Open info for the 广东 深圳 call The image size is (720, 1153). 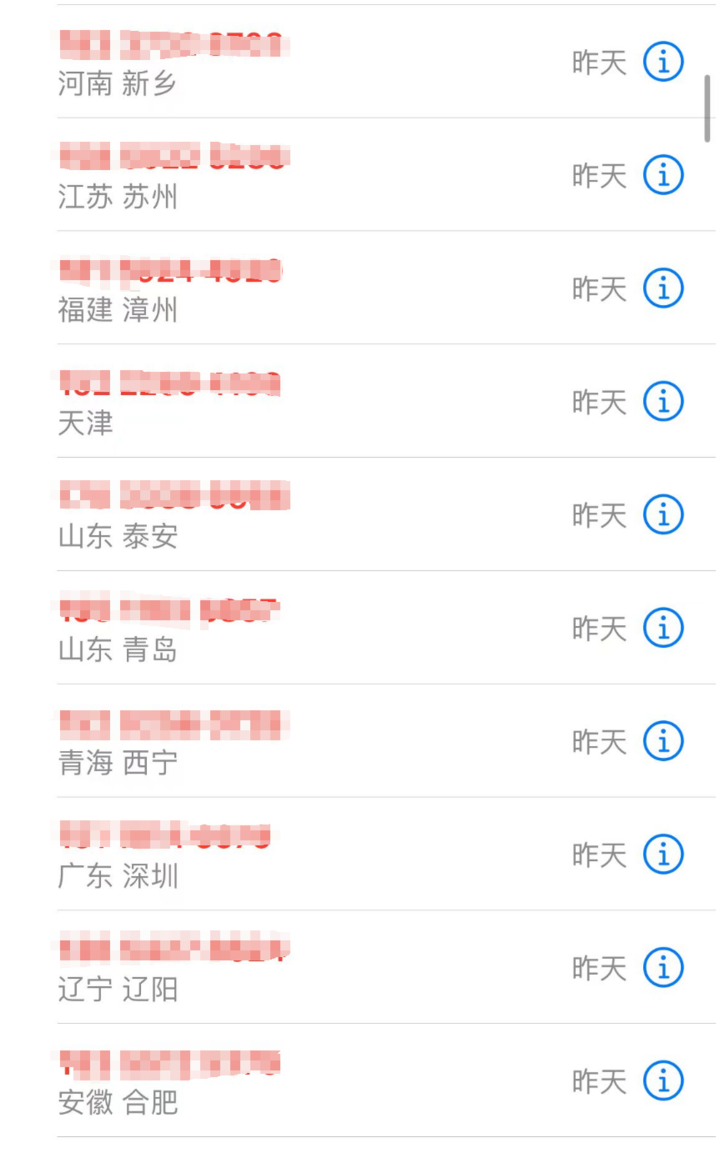(x=663, y=855)
